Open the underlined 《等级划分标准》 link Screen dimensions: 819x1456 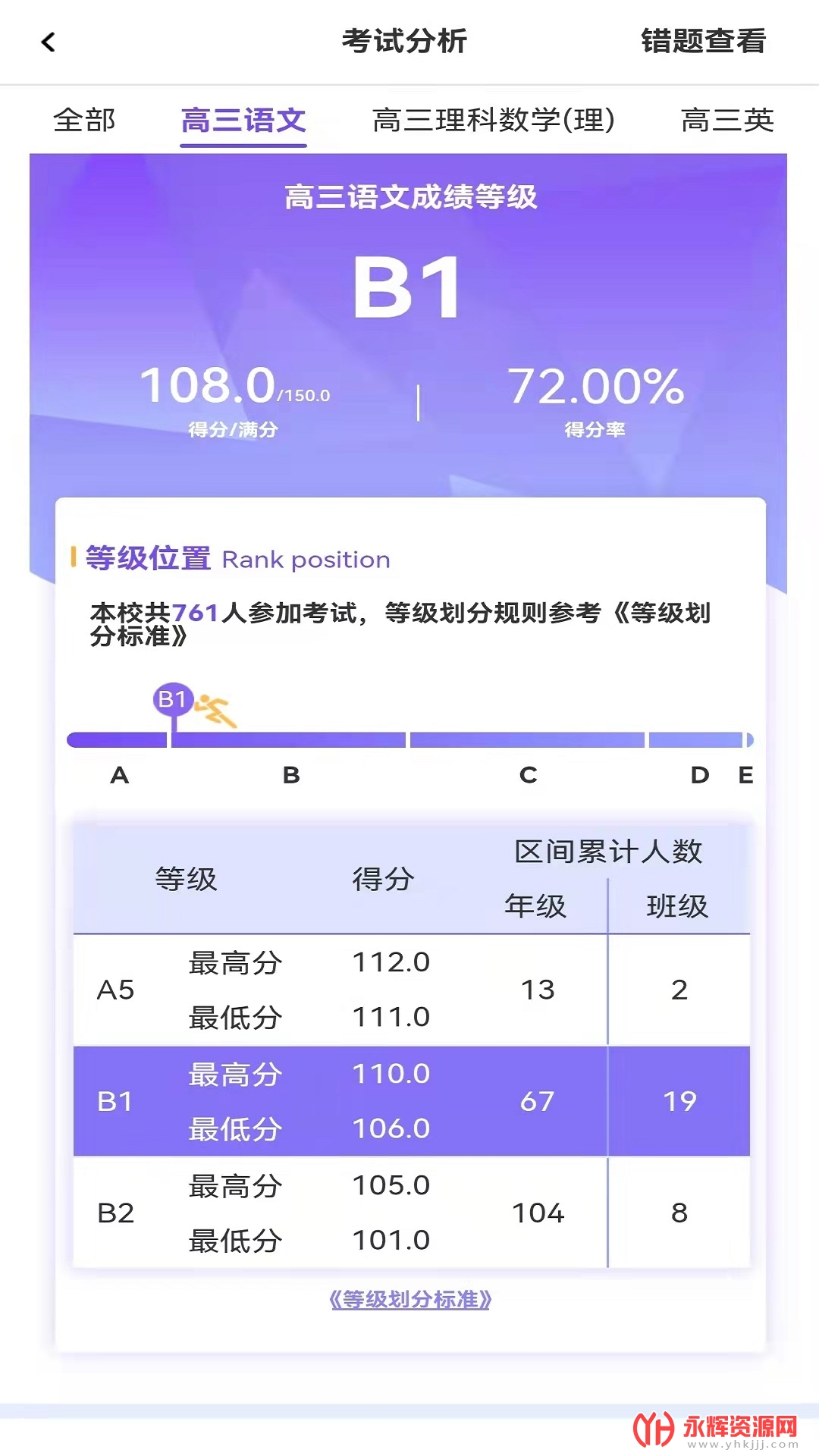410,1300
